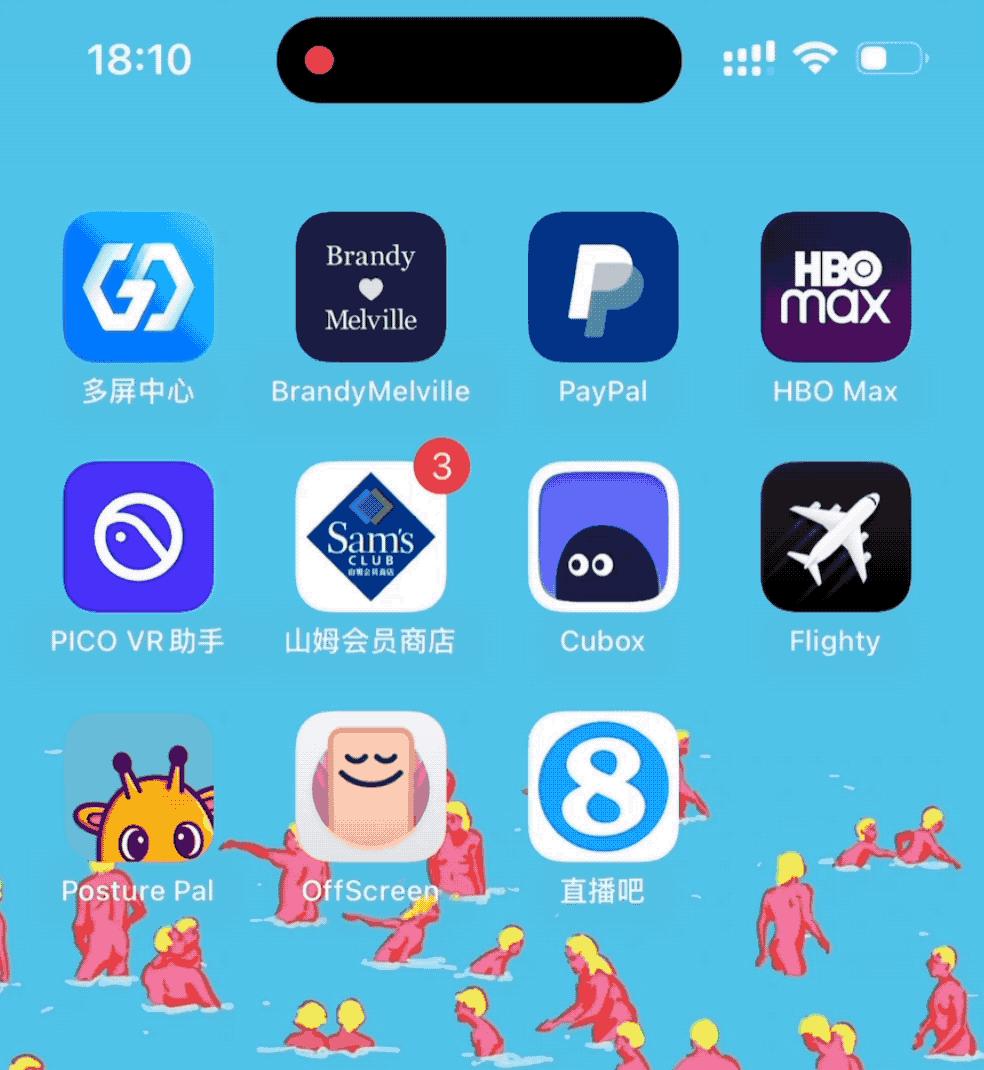Viewport: 984px width, 1070px height.
Task: Open Sam's Club 山姆会员商店 app
Action: click(x=371, y=537)
